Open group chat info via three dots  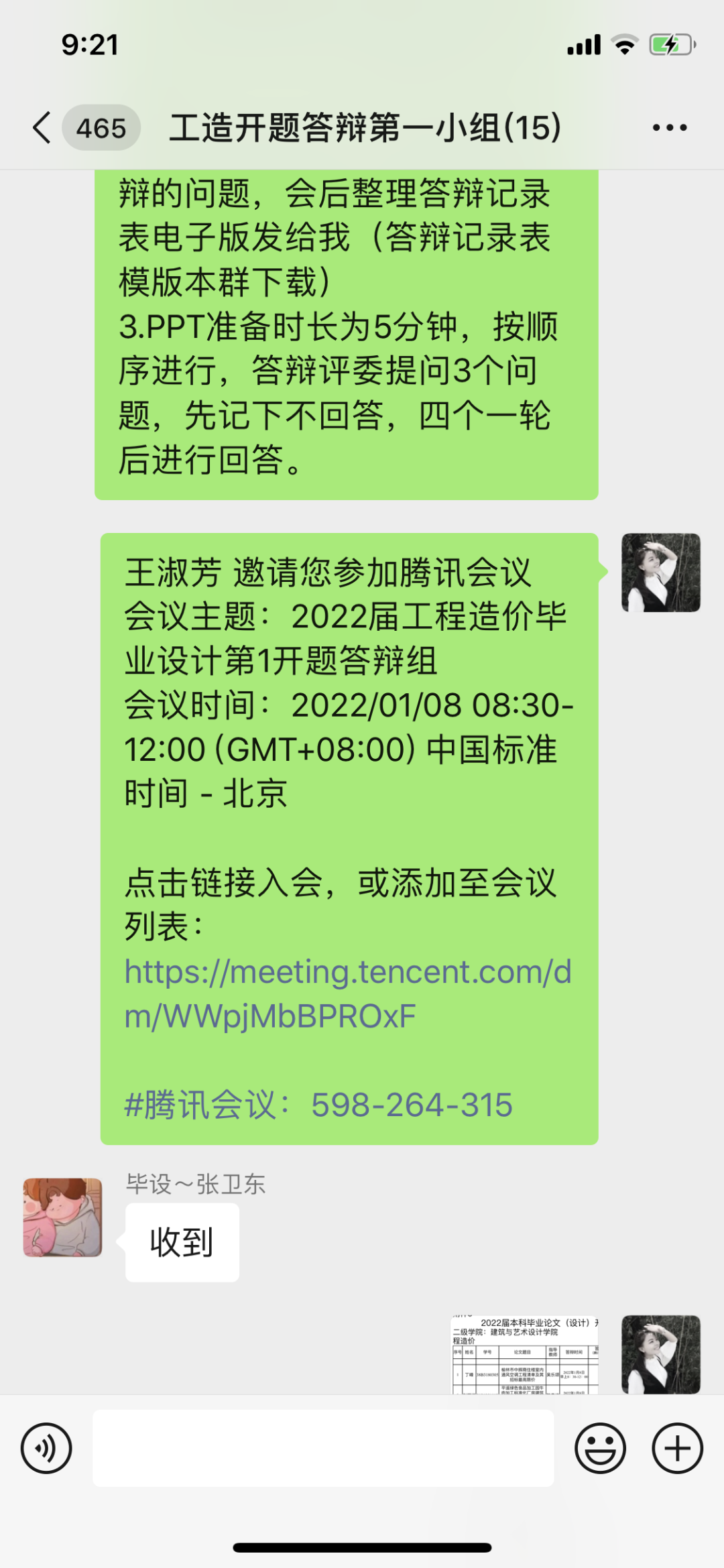pos(669,127)
